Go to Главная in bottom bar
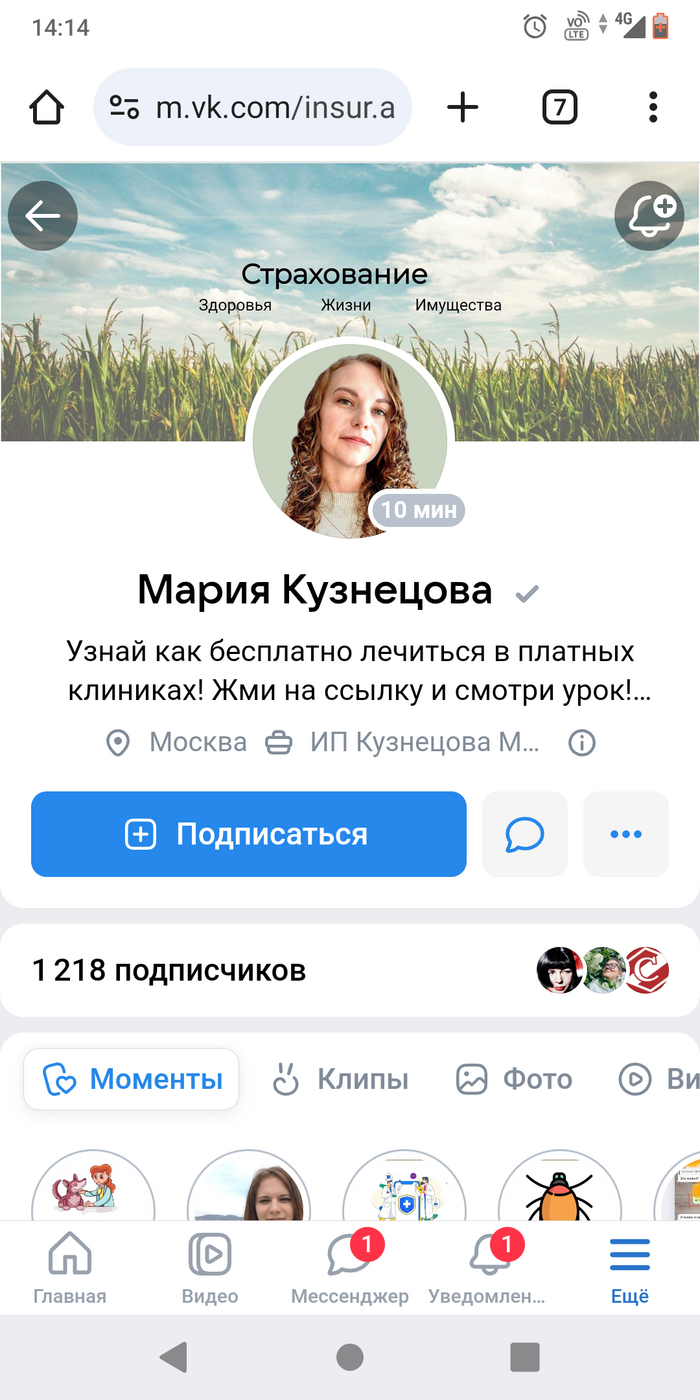Image resolution: width=700 pixels, height=1400 pixels. coord(70,1268)
